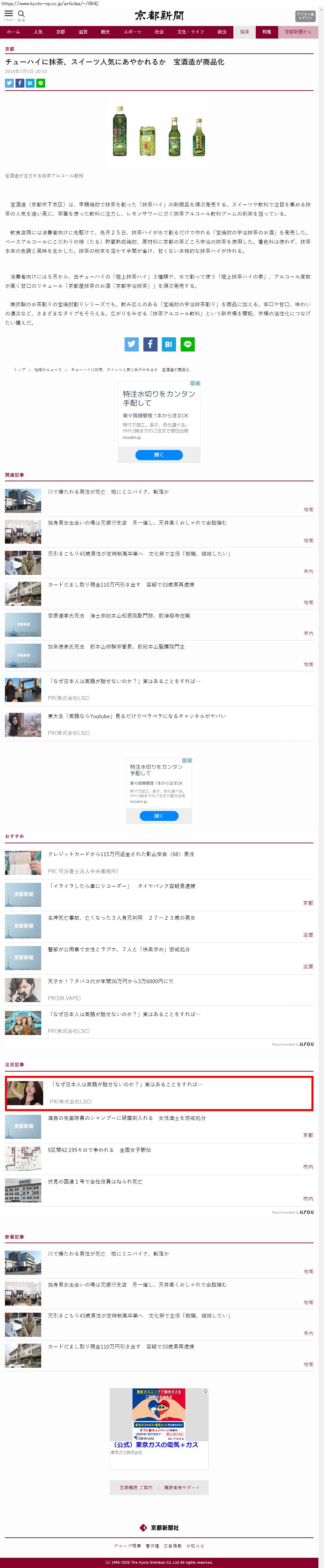Switch to the 特集 tab
324x1568 pixels.
[267, 32]
